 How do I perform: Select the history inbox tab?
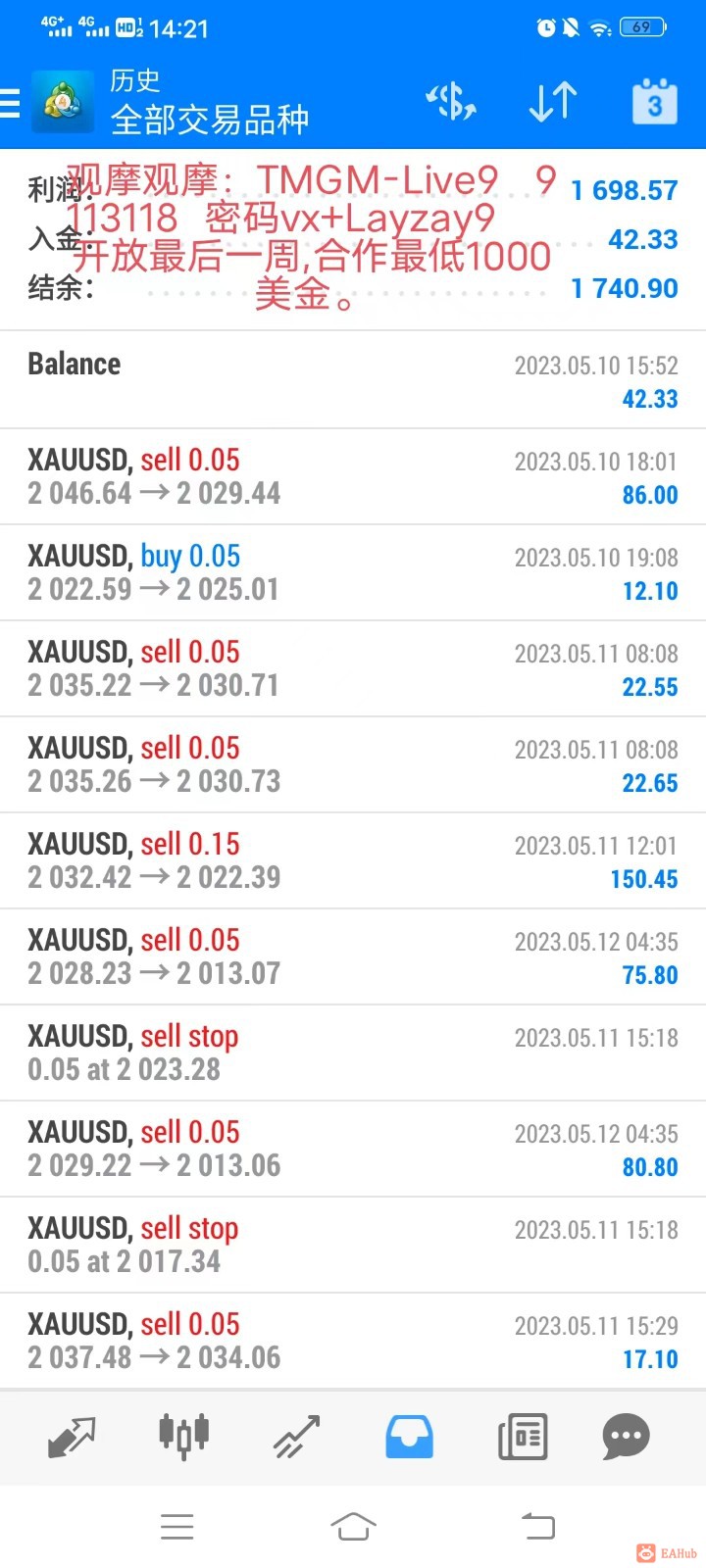pyautogui.click(x=410, y=1437)
